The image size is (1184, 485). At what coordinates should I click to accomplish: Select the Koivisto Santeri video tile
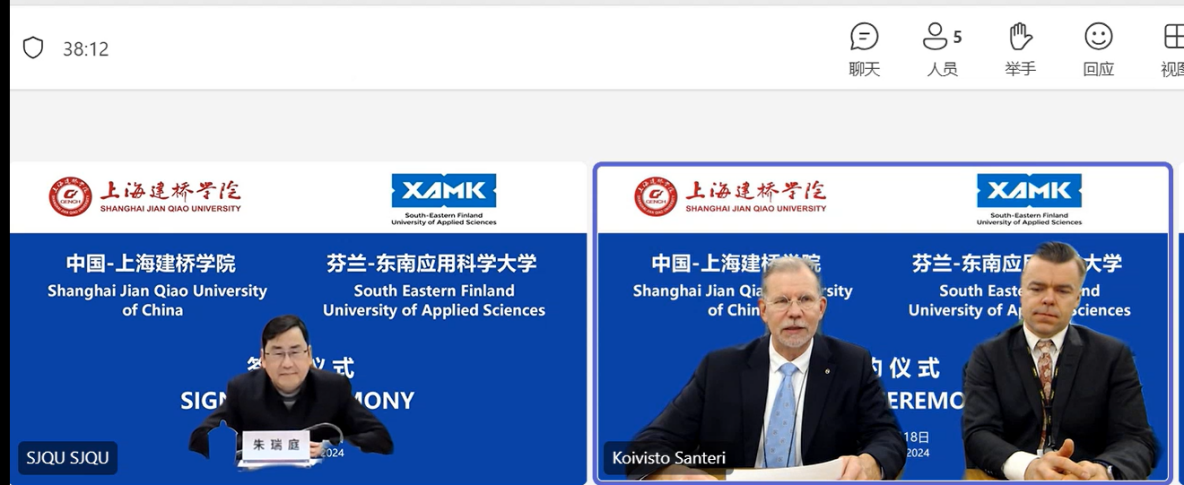click(882, 323)
